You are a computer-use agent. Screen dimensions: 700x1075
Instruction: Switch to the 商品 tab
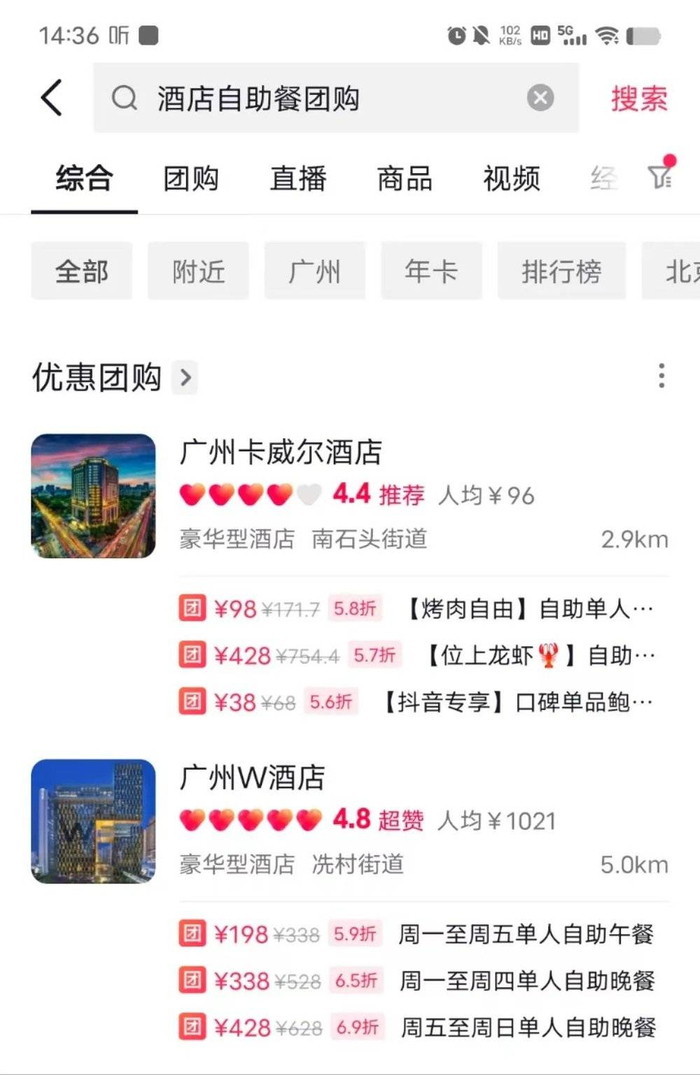point(405,179)
